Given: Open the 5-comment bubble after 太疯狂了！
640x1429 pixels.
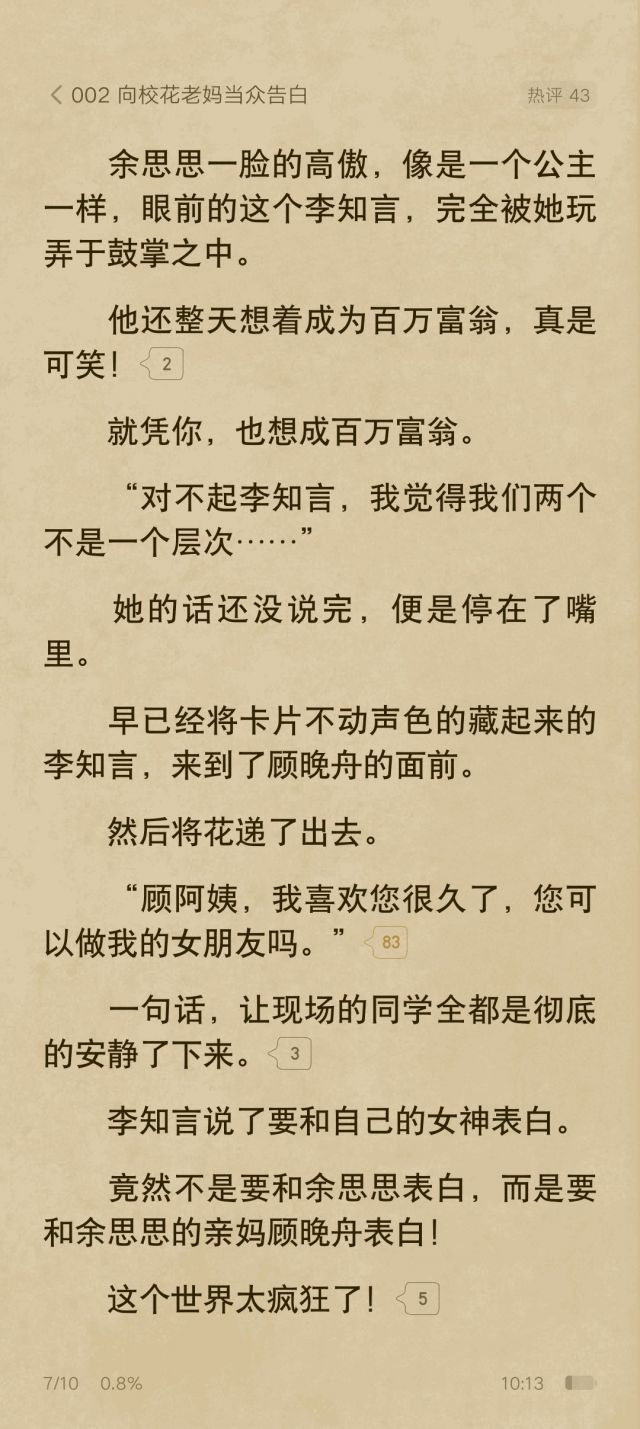Looking at the screenshot, I should 422,1299.
